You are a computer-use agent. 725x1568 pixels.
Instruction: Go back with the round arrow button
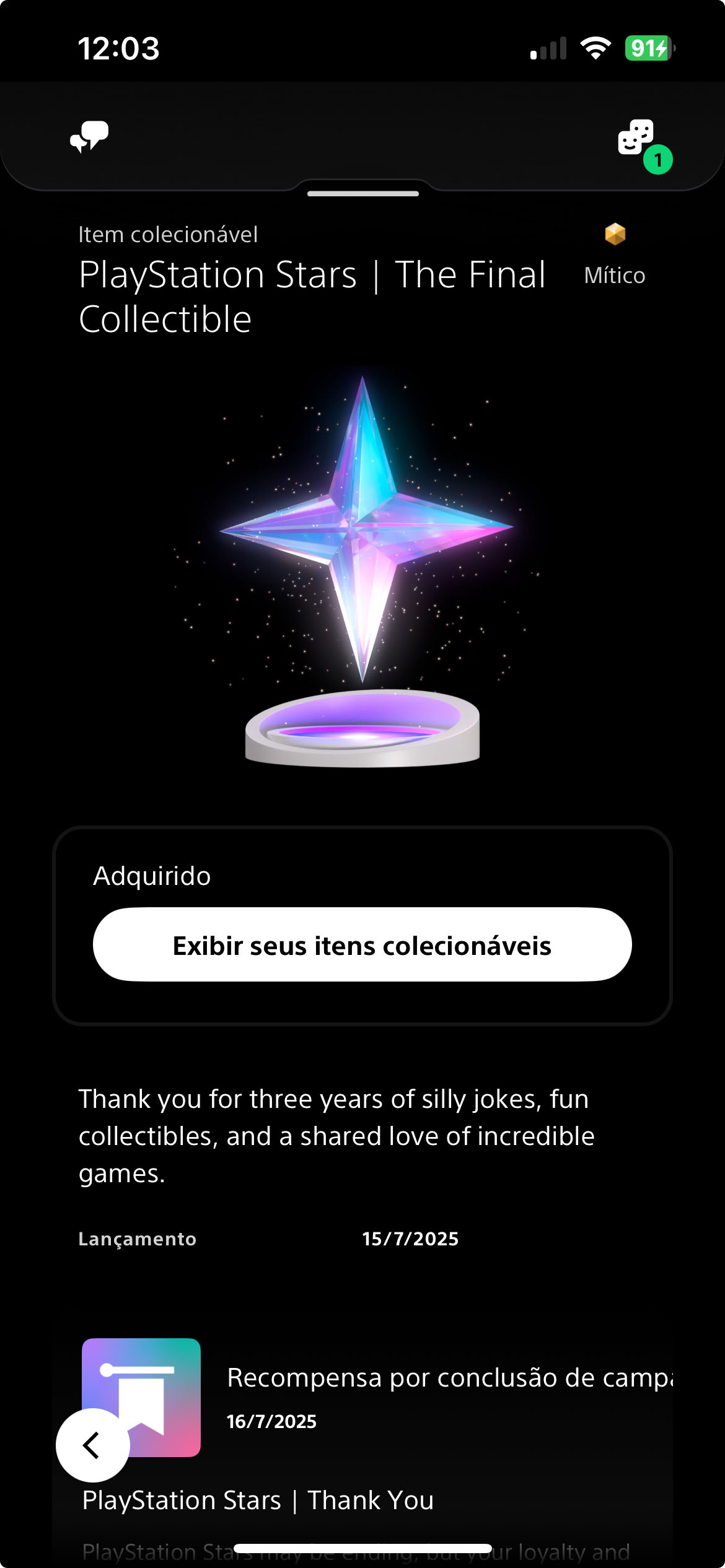point(93,1445)
